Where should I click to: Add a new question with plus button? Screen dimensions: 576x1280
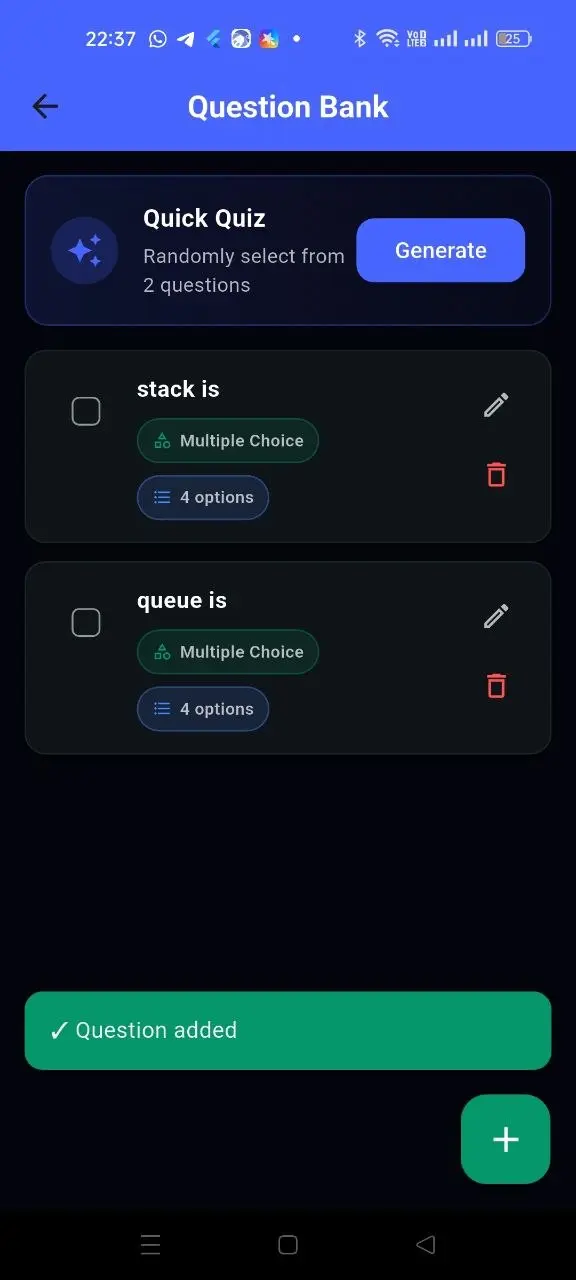click(506, 1139)
